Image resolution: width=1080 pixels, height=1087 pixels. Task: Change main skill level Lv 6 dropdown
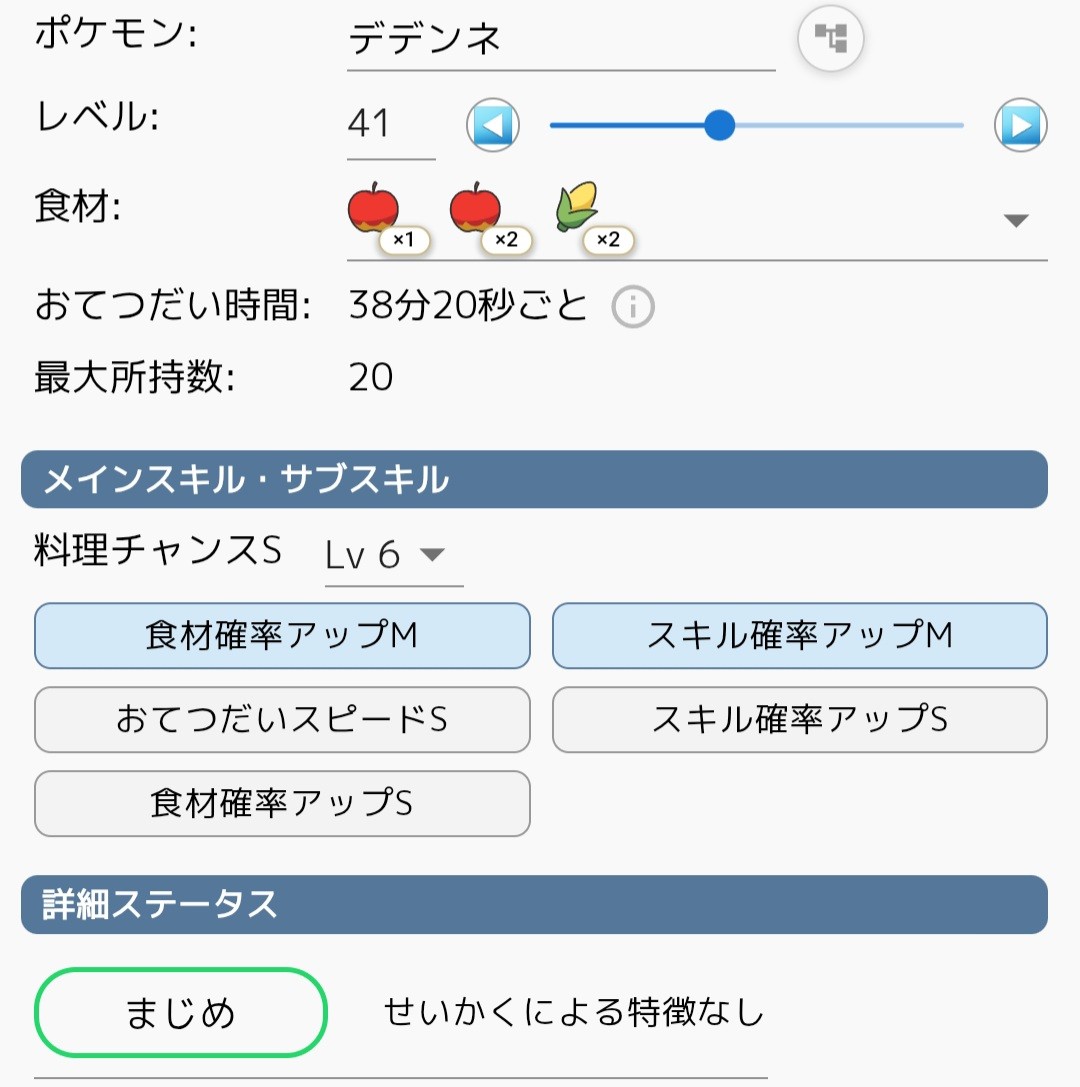tap(394, 556)
